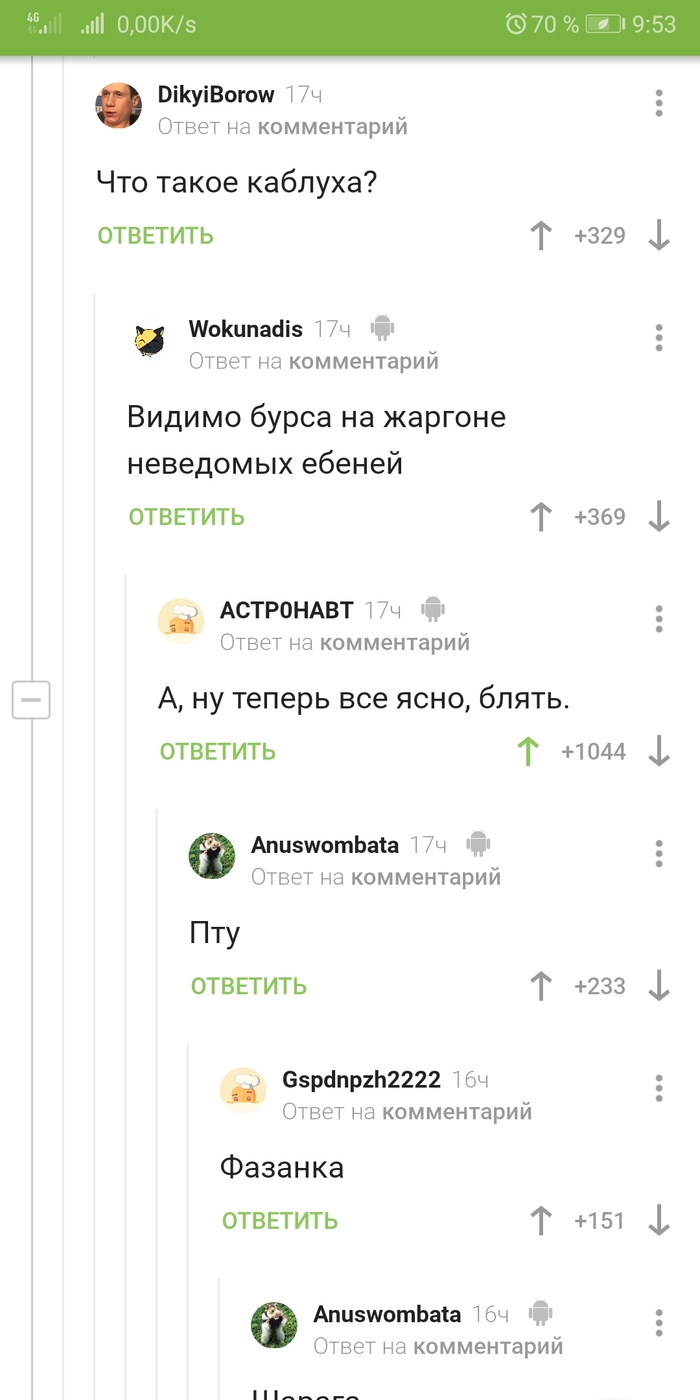The height and width of the screenshot is (1400, 700).
Task: Collapse the comment thread with the minus box
Action: 31,700
